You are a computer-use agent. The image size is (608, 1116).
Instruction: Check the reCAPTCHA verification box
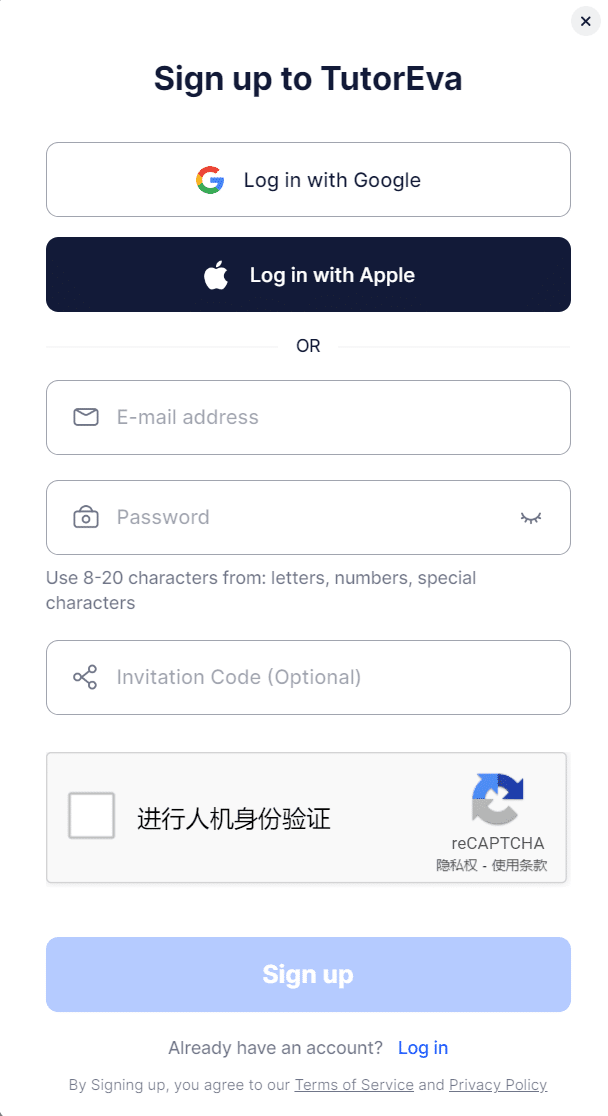coord(91,816)
